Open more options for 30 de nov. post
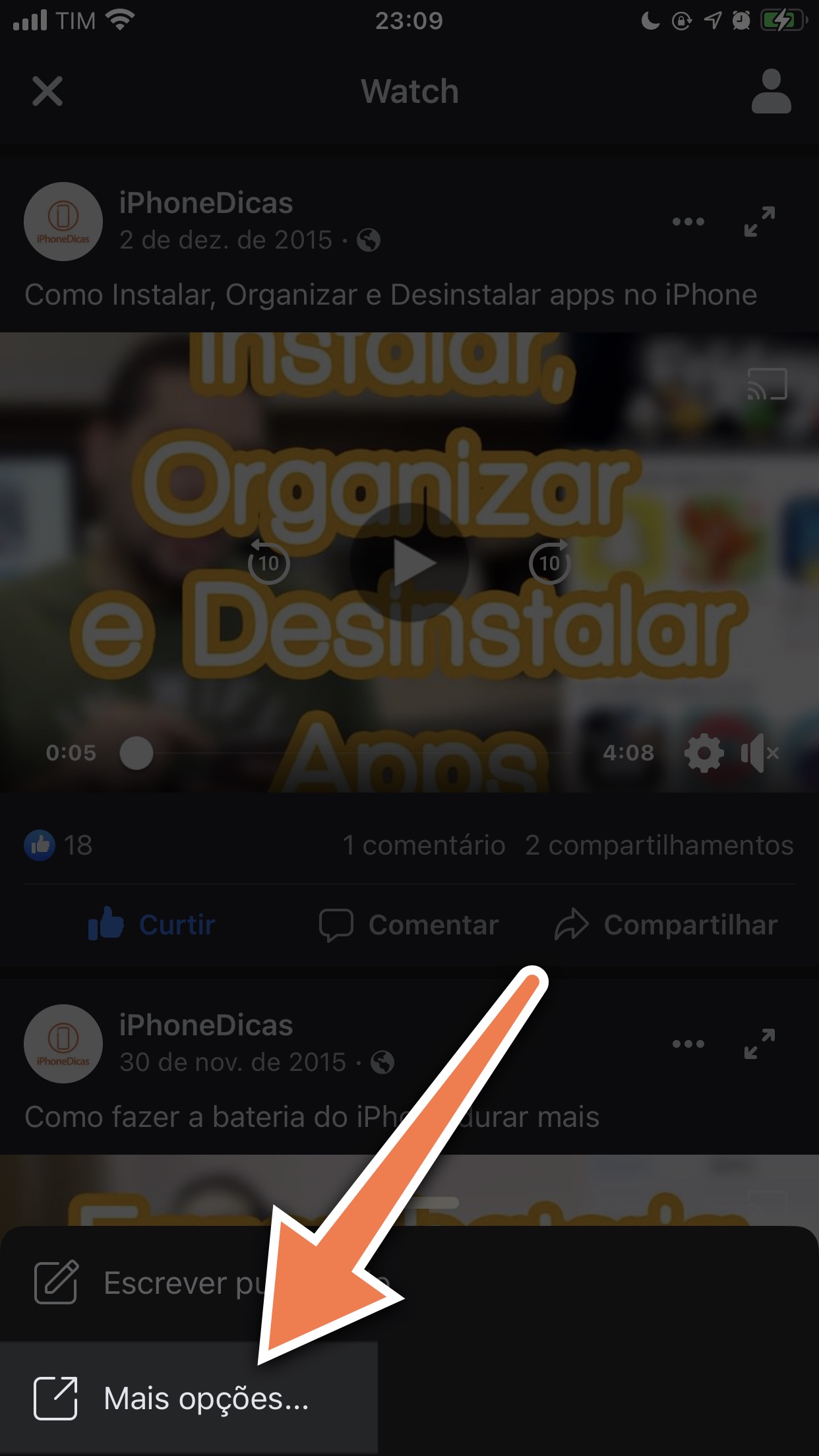This screenshot has width=819, height=1456. tap(688, 1044)
